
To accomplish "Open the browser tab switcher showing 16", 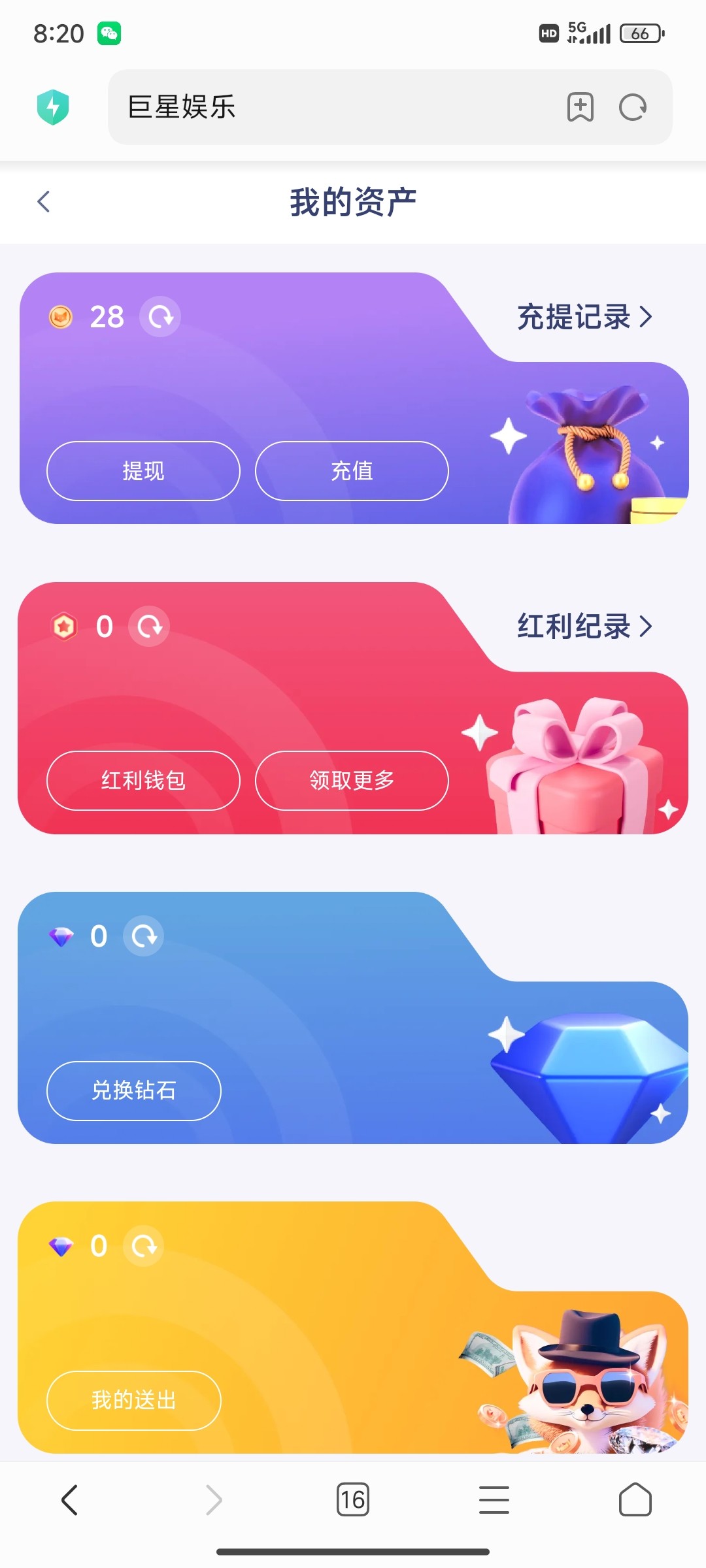I will click(352, 1499).
